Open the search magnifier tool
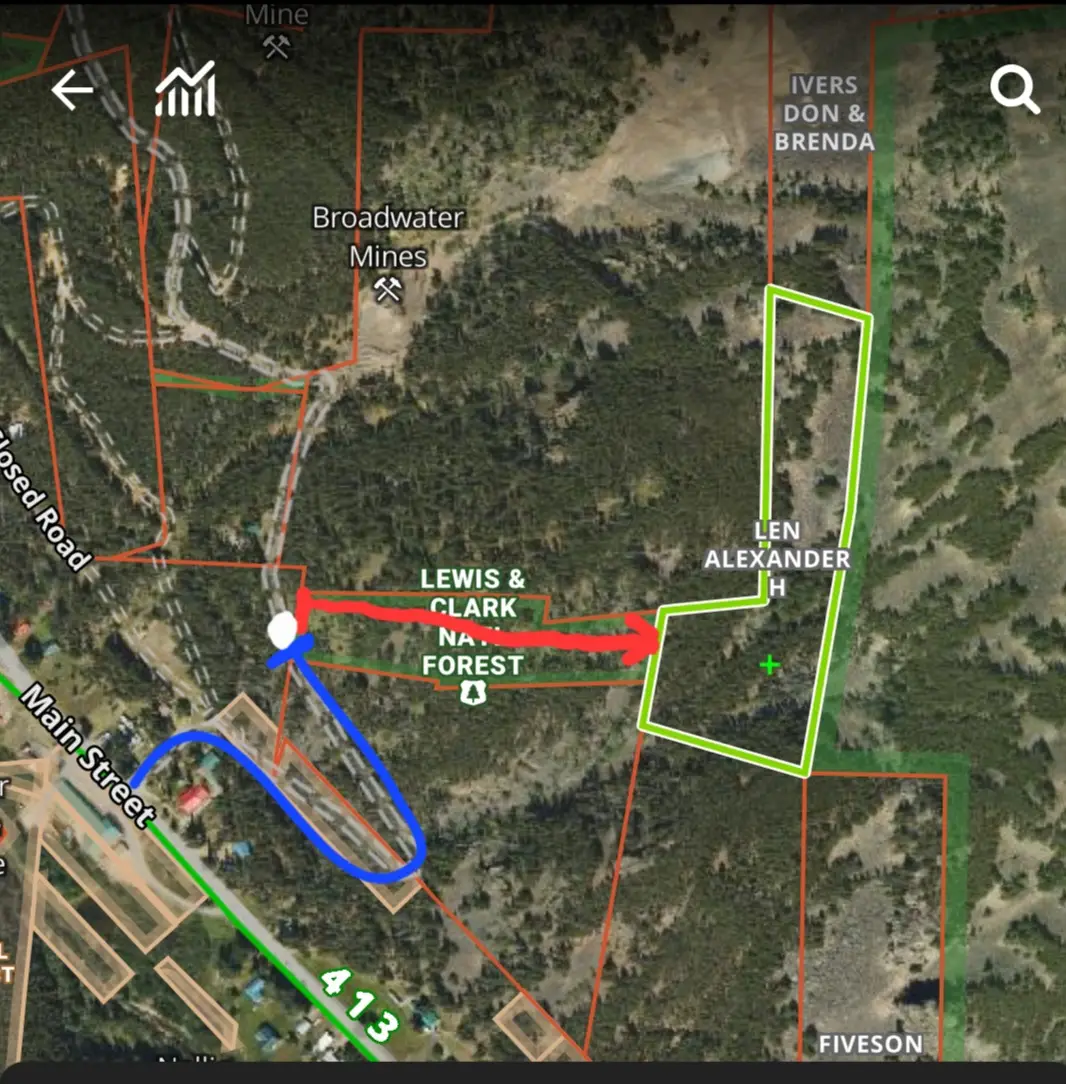 [x=1016, y=89]
